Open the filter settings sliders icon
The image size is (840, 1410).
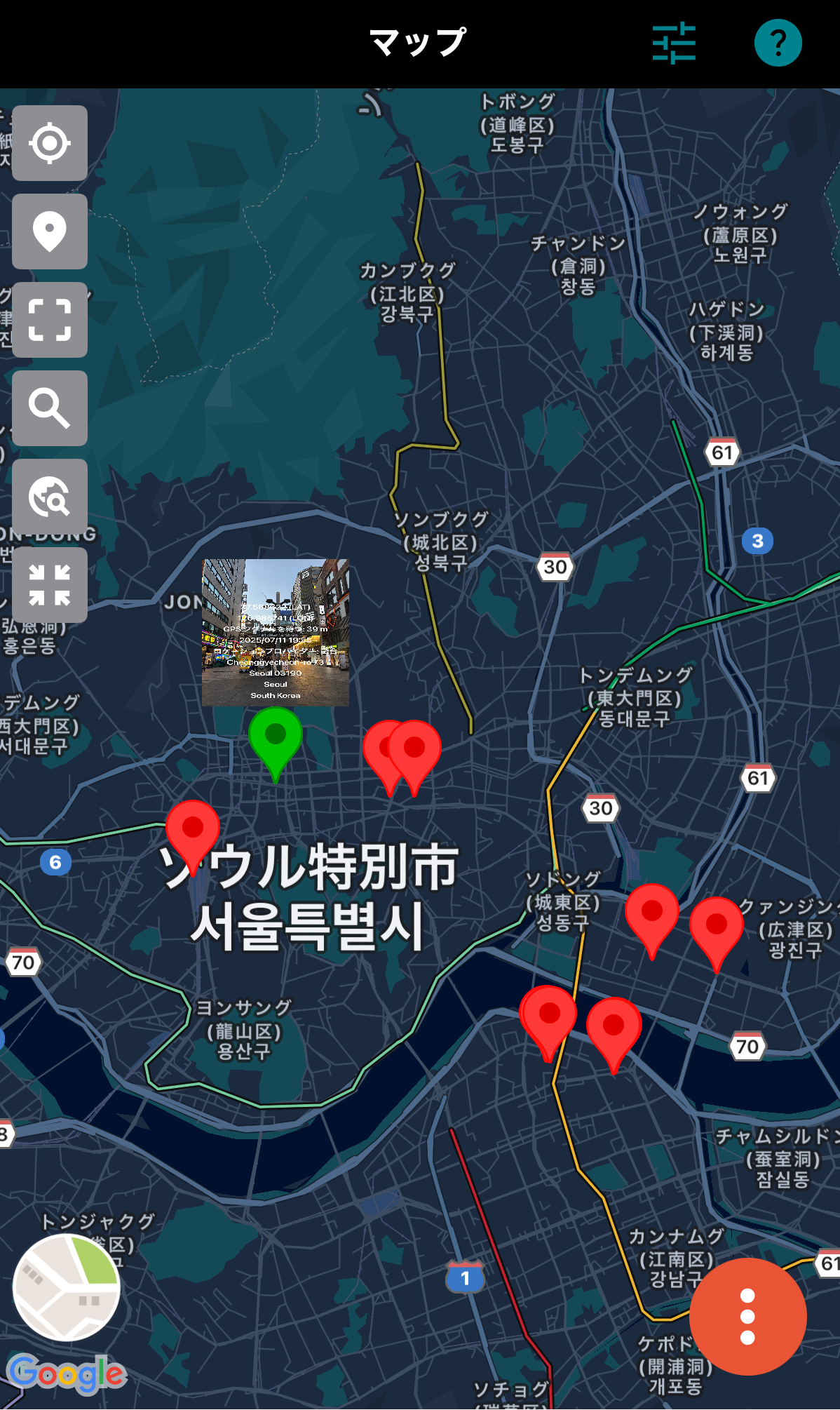674,43
